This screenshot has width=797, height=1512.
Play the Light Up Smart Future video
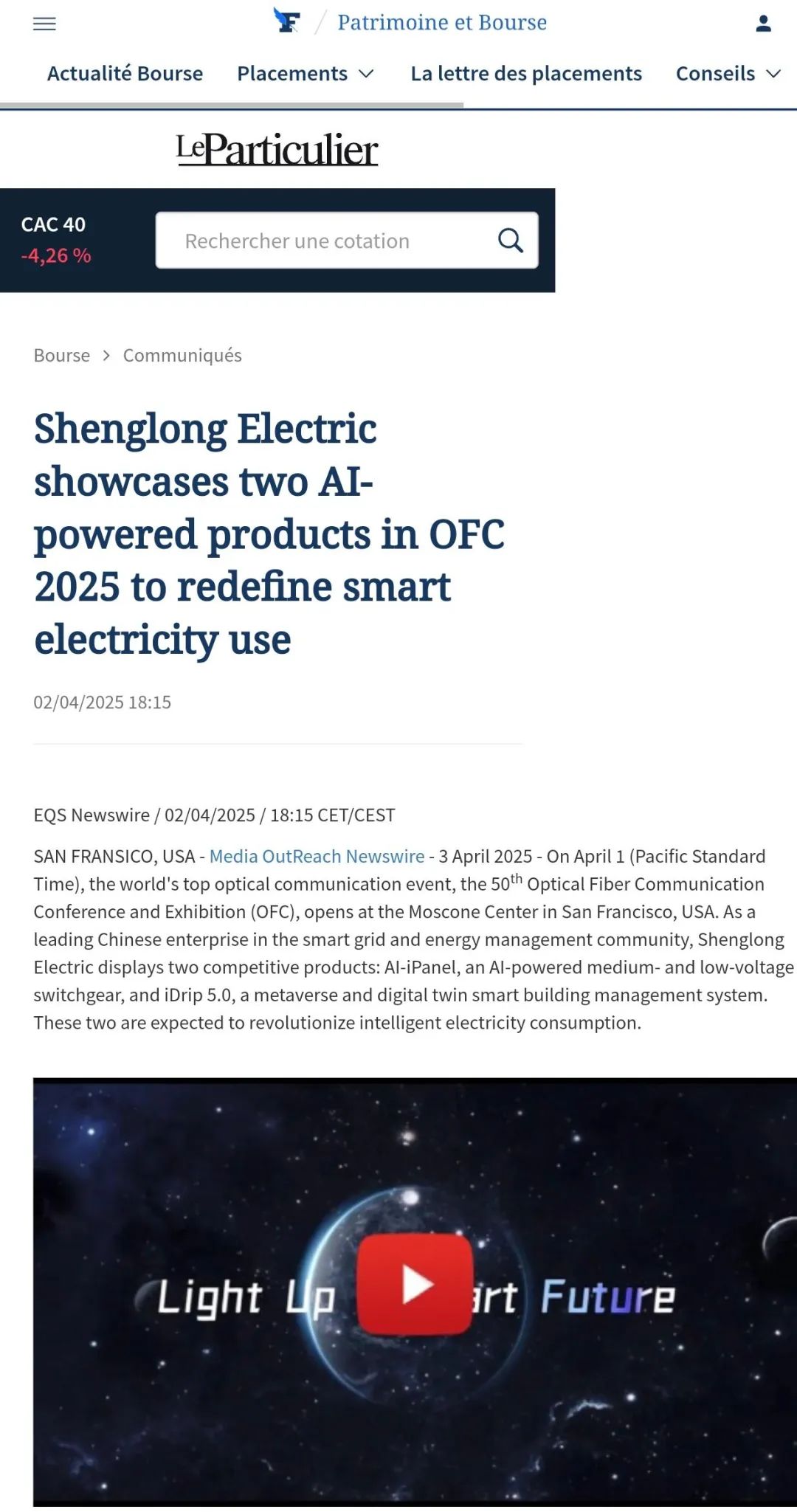pos(415,1285)
